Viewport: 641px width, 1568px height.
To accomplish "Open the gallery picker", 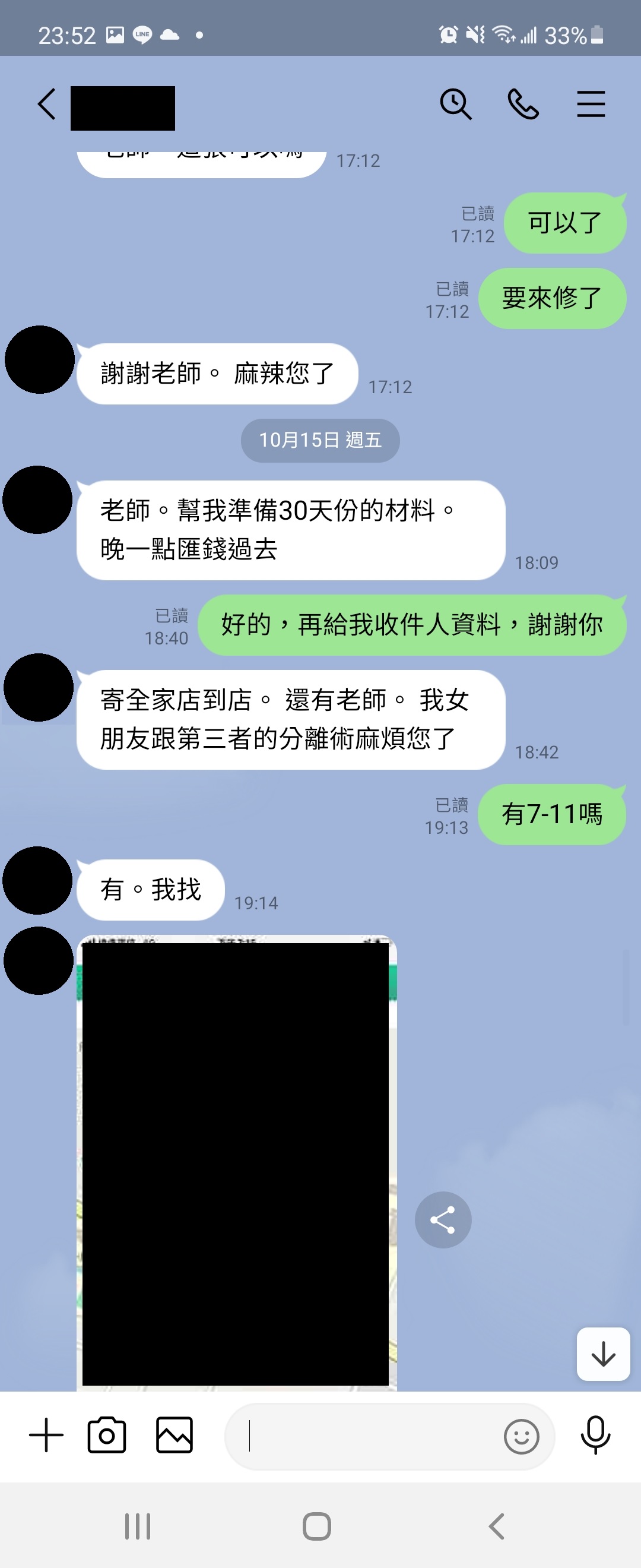I will [x=174, y=1435].
